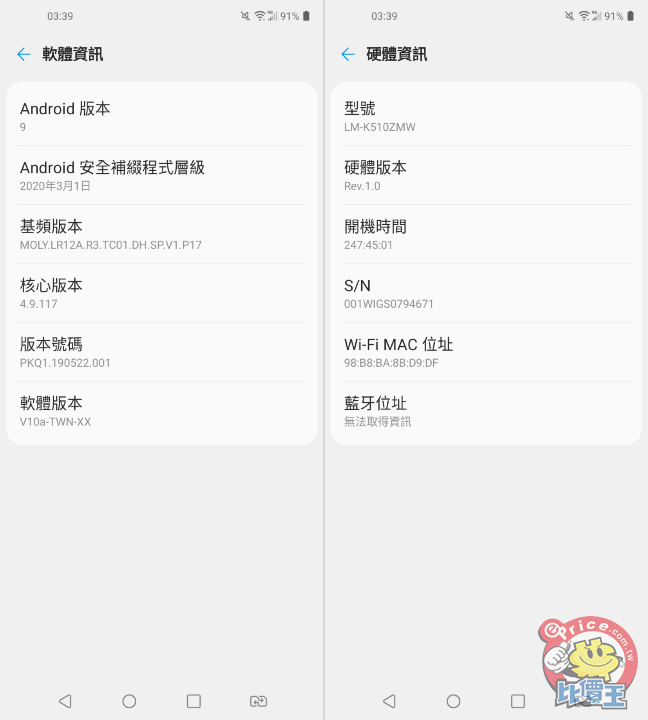Go back from the 軟體資訊 page
The height and width of the screenshot is (720, 648).
[24, 54]
